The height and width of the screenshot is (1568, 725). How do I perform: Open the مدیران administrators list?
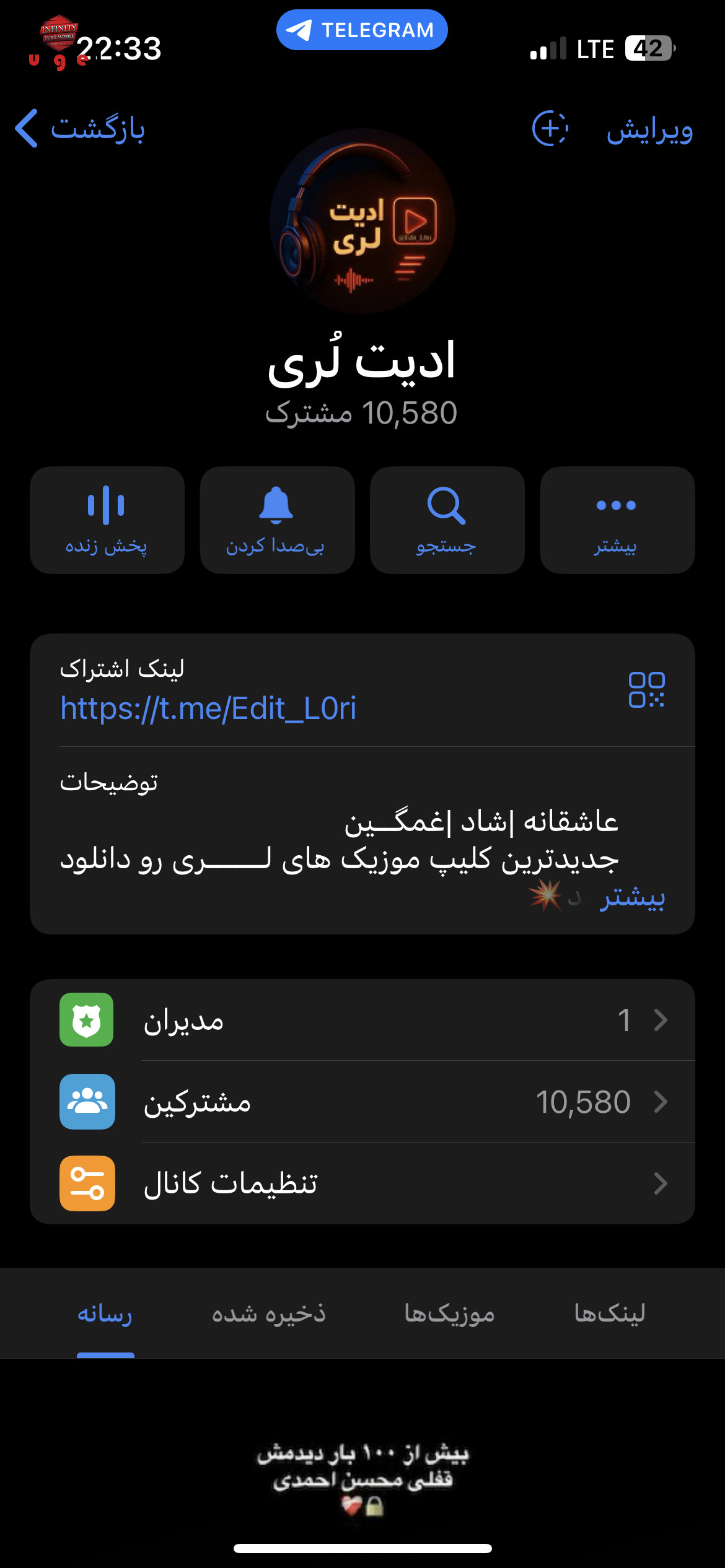pos(362,1020)
